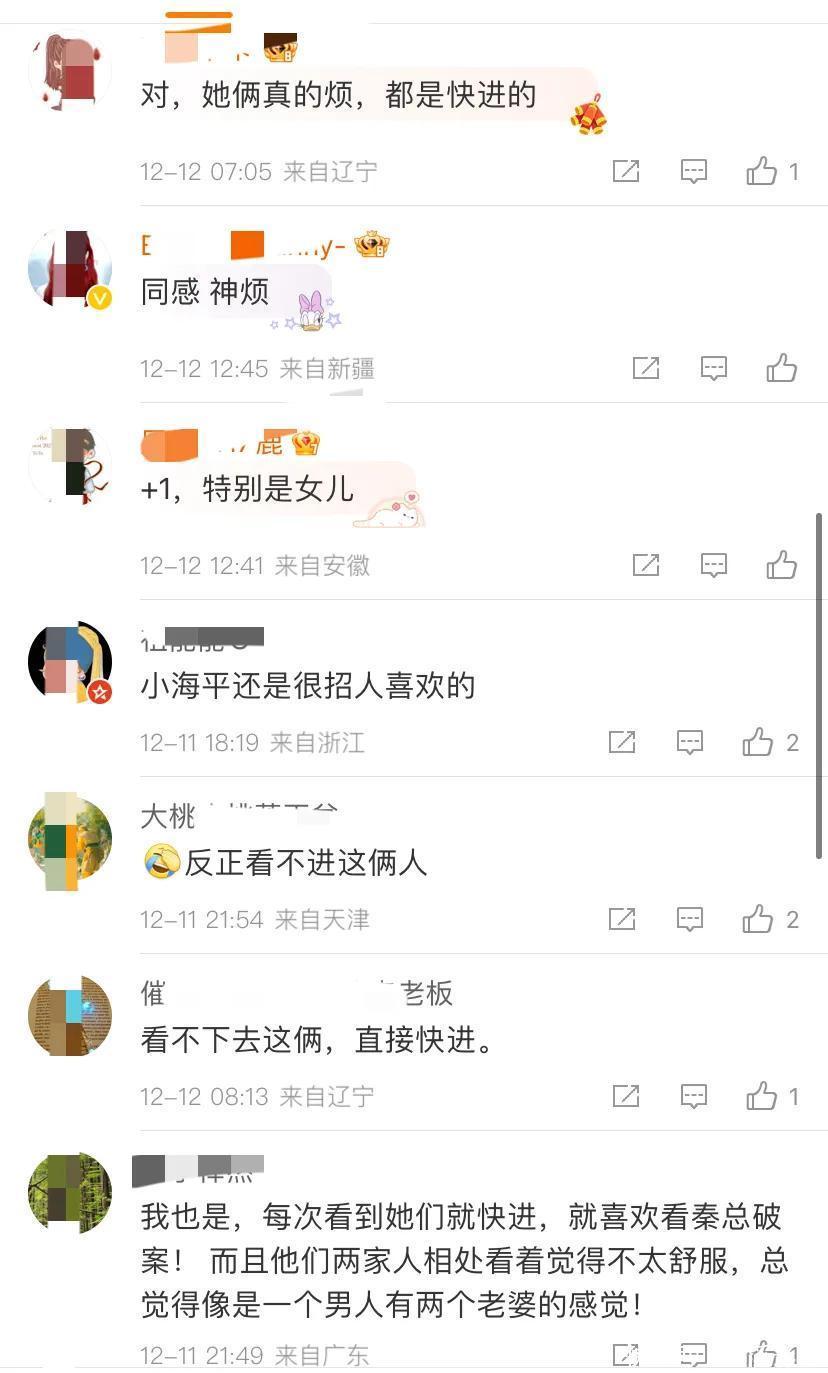Reply to the comment "反正看不进这俩人"
The image size is (828, 1373).
[690, 919]
